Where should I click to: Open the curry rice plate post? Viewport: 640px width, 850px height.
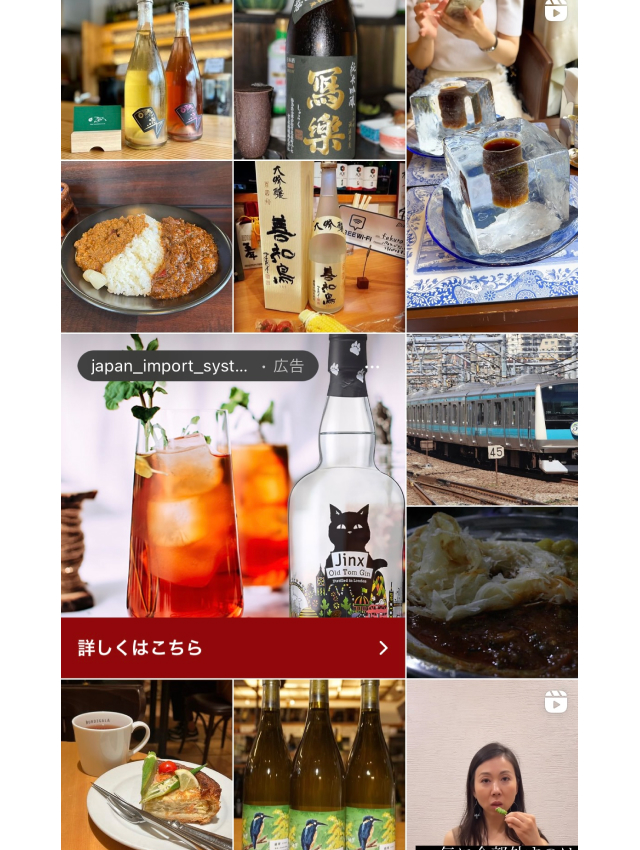pos(146,247)
